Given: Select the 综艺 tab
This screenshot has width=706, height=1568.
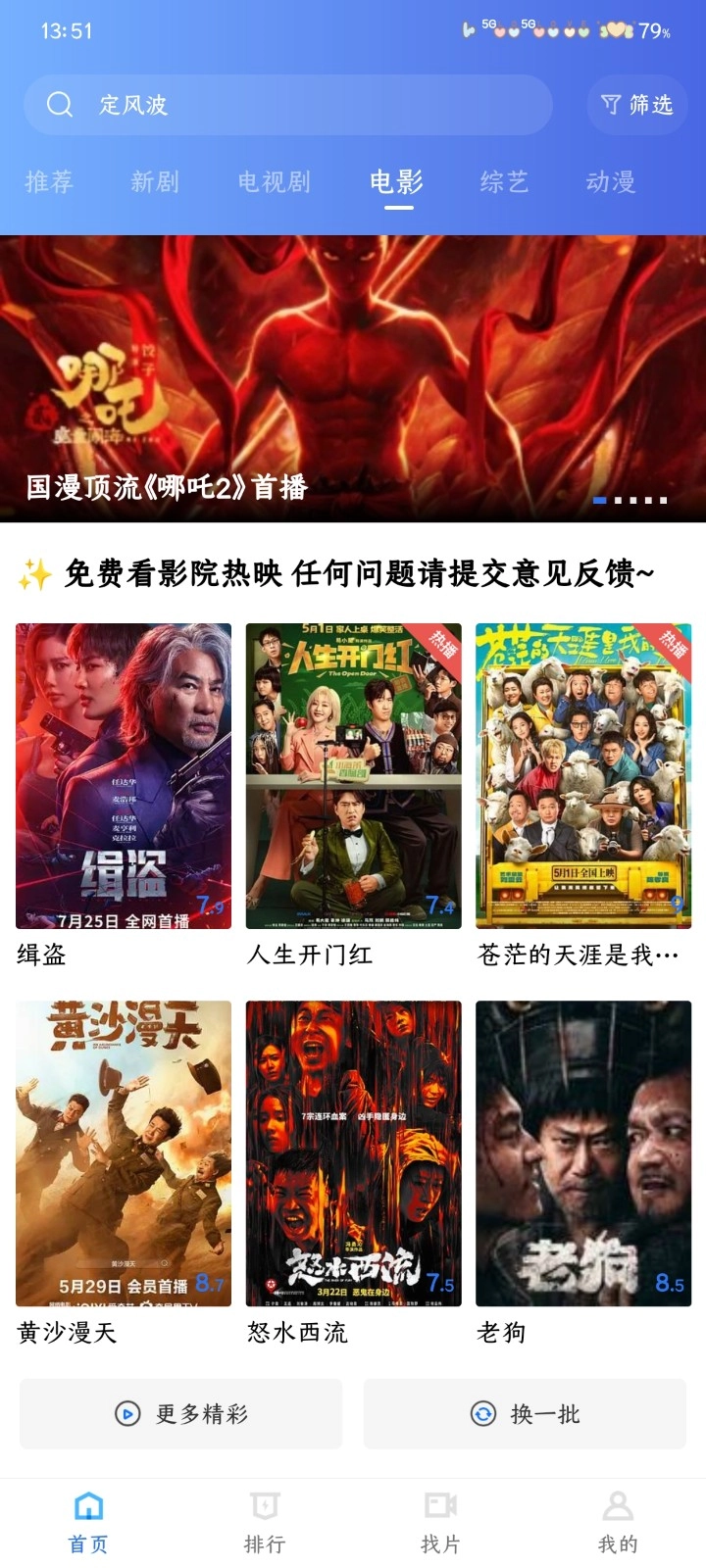Looking at the screenshot, I should 504,182.
